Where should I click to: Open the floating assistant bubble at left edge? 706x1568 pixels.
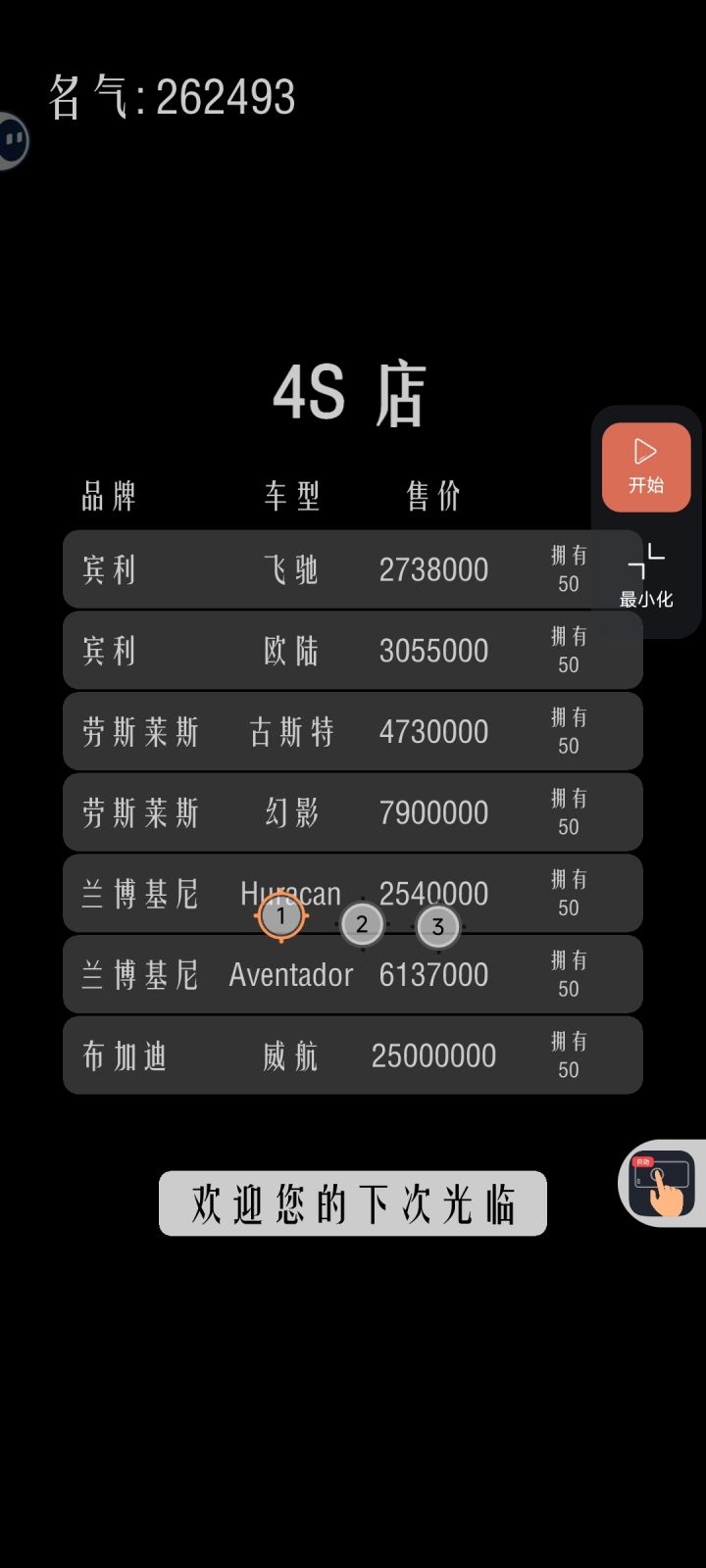tap(12, 141)
